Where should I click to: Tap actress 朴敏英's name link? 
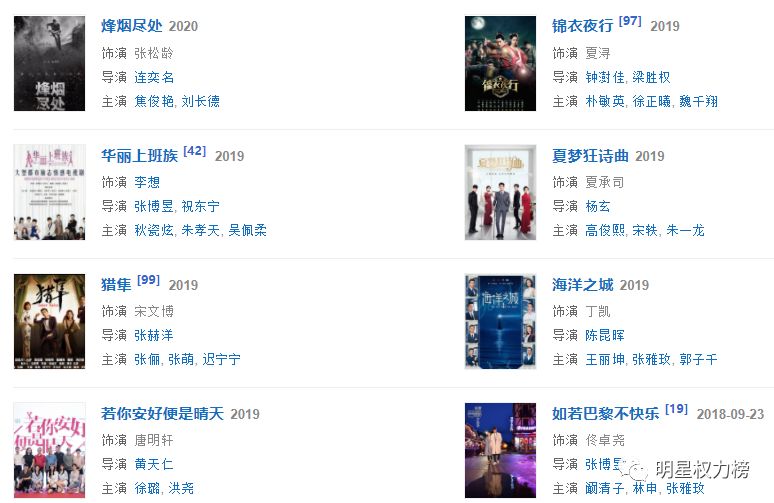(605, 101)
